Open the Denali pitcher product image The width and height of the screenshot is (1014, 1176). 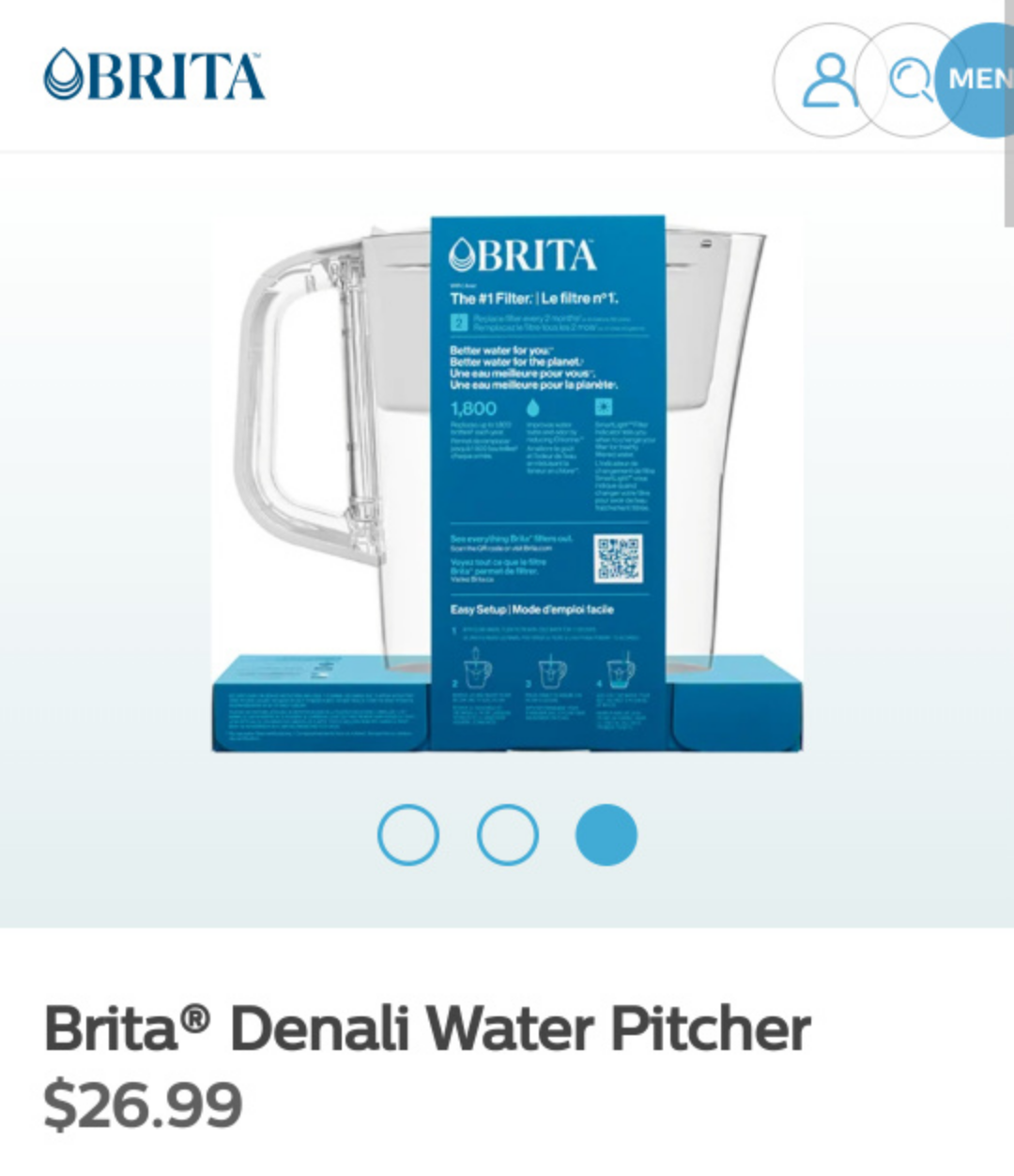(507, 484)
